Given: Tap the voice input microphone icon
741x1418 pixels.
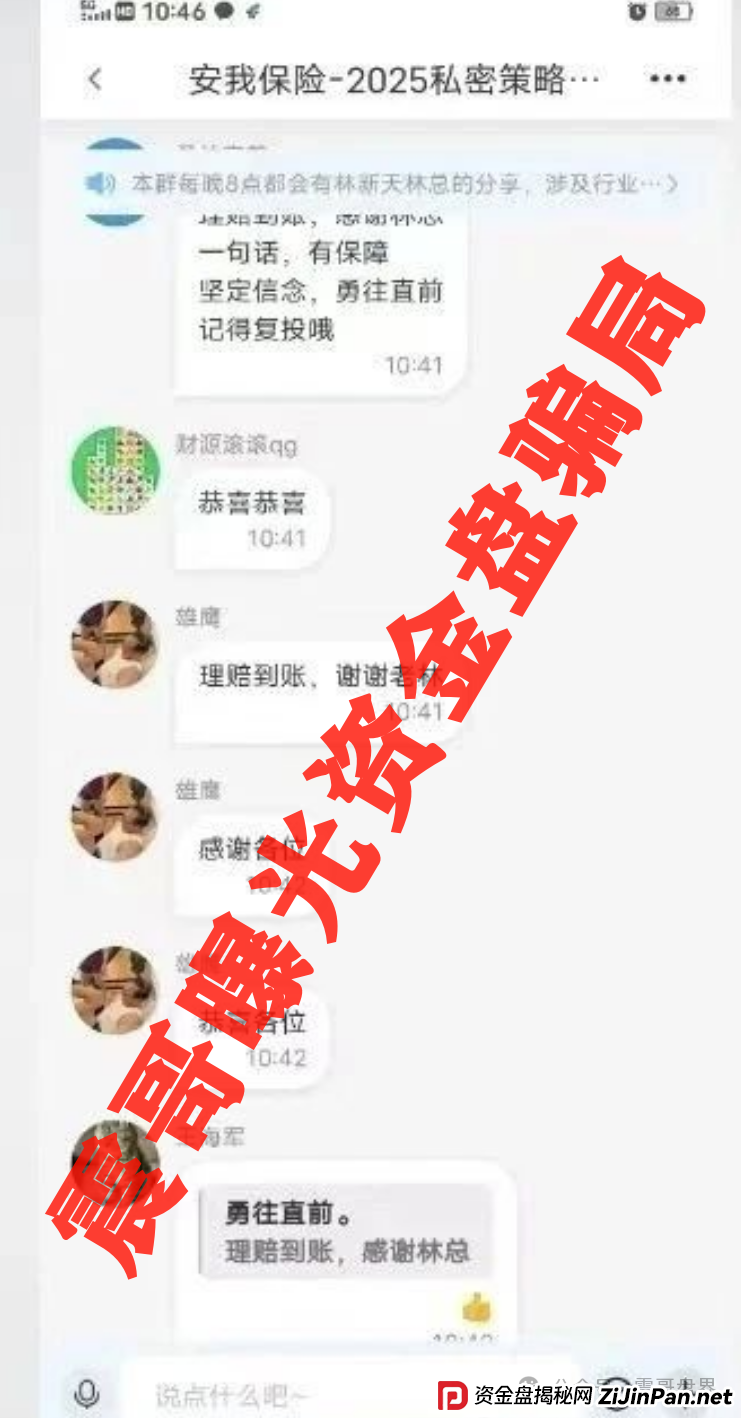Looking at the screenshot, I should pos(87,1392).
